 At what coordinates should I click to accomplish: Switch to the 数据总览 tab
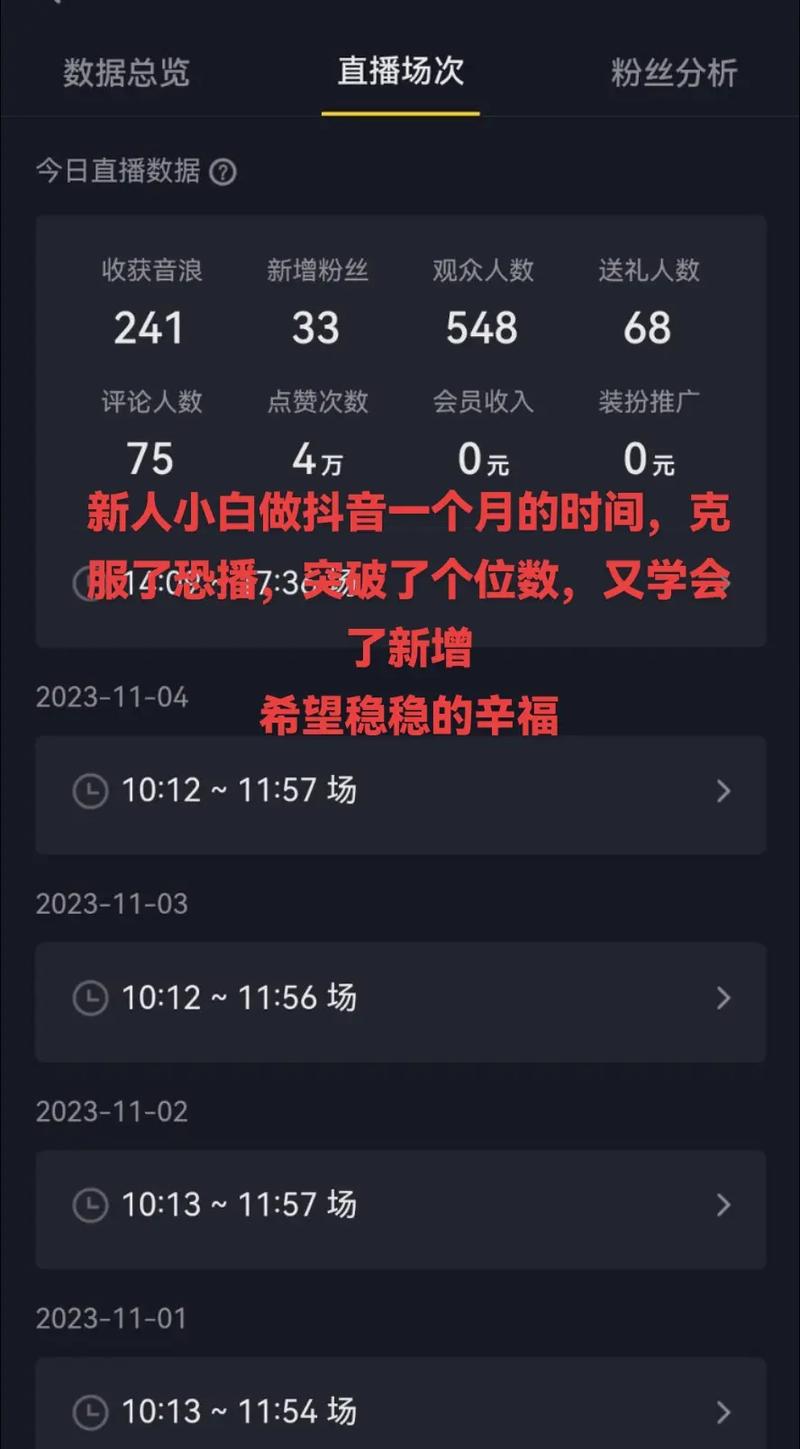pyautogui.click(x=126, y=73)
